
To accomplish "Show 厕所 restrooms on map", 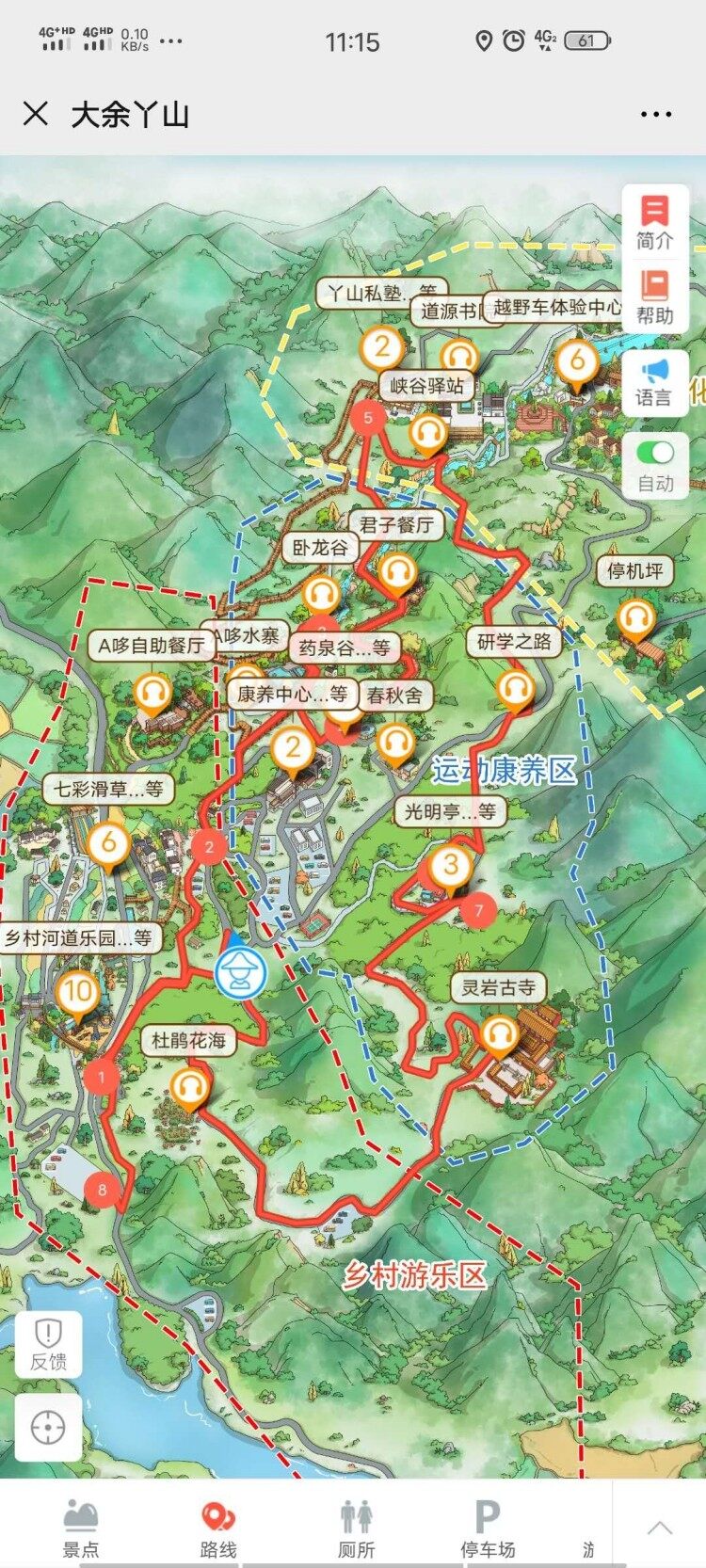I will (356, 1528).
